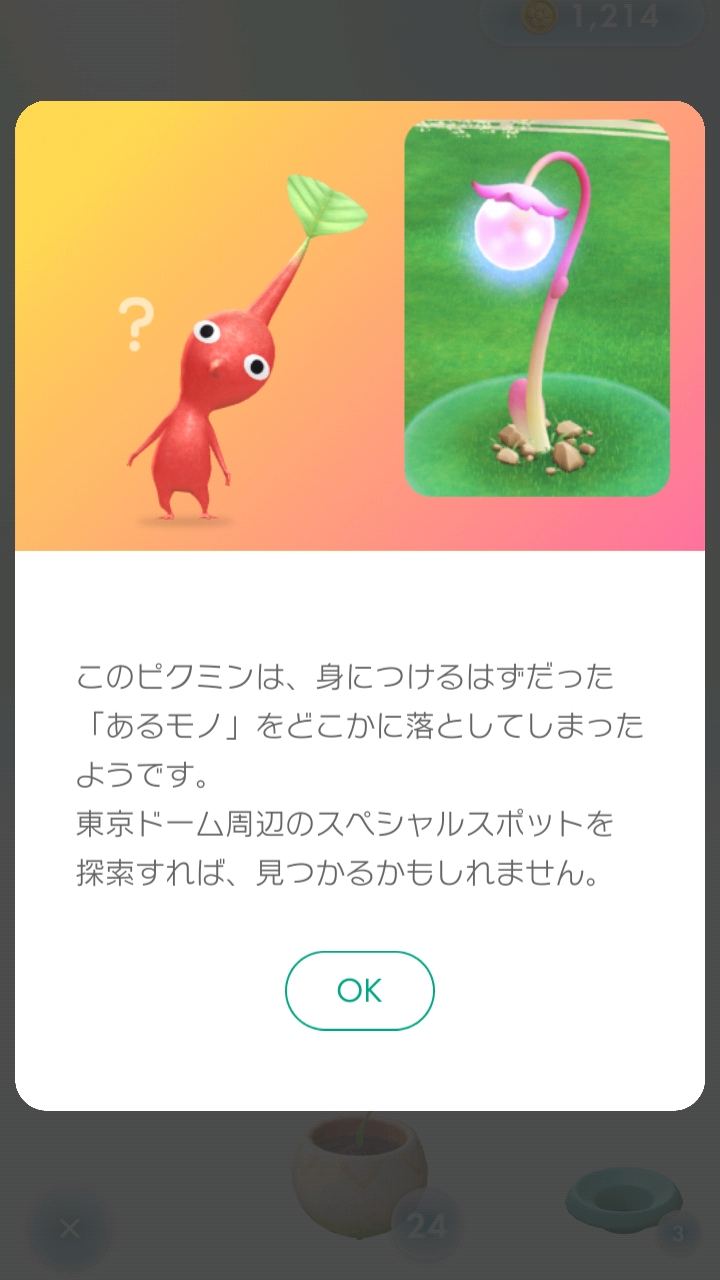Viewport: 720px width, 1280px height.
Task: Confirm the dialog with OK button
Action: 359,990
